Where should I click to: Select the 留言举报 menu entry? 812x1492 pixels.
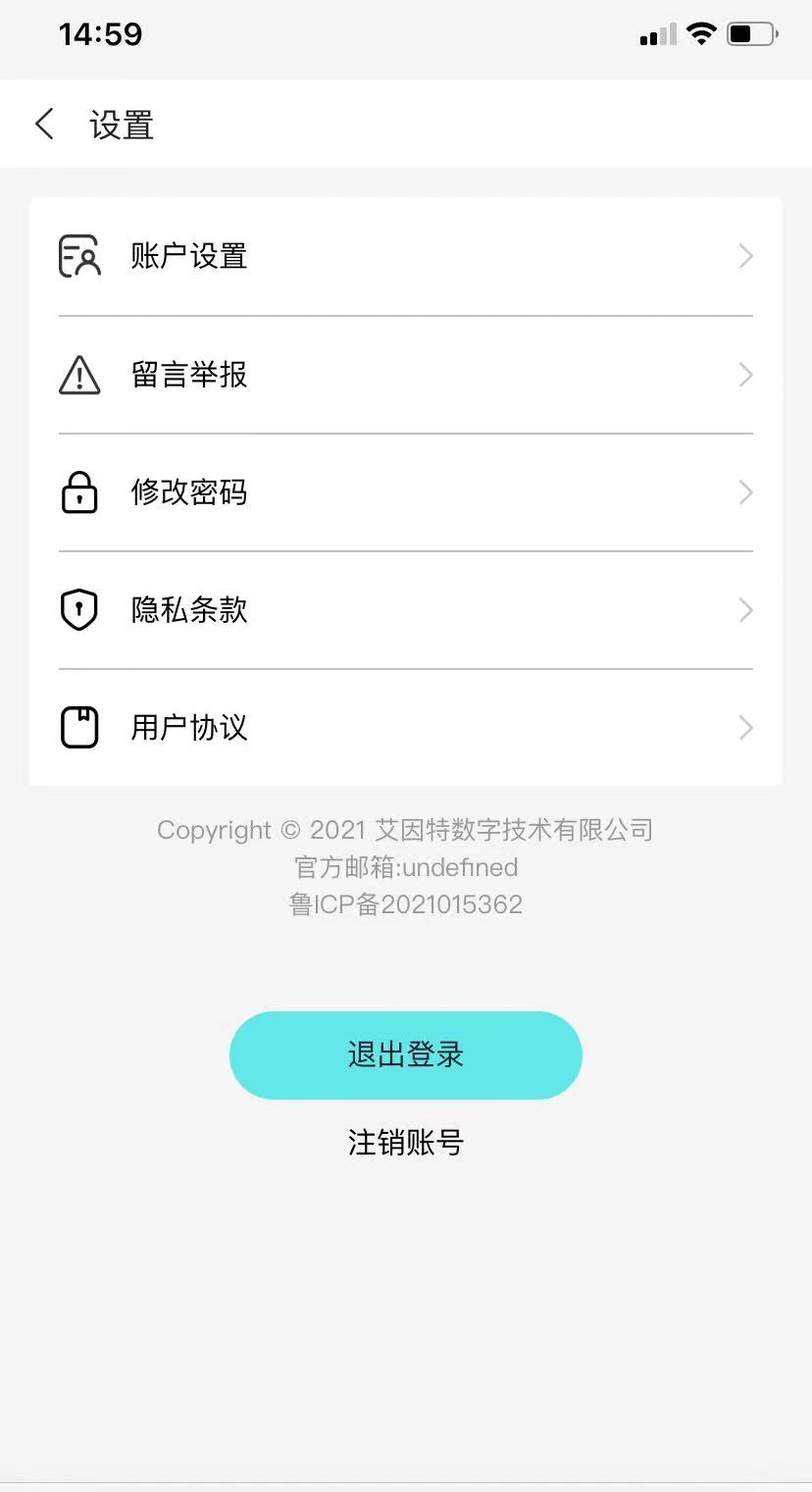point(188,375)
